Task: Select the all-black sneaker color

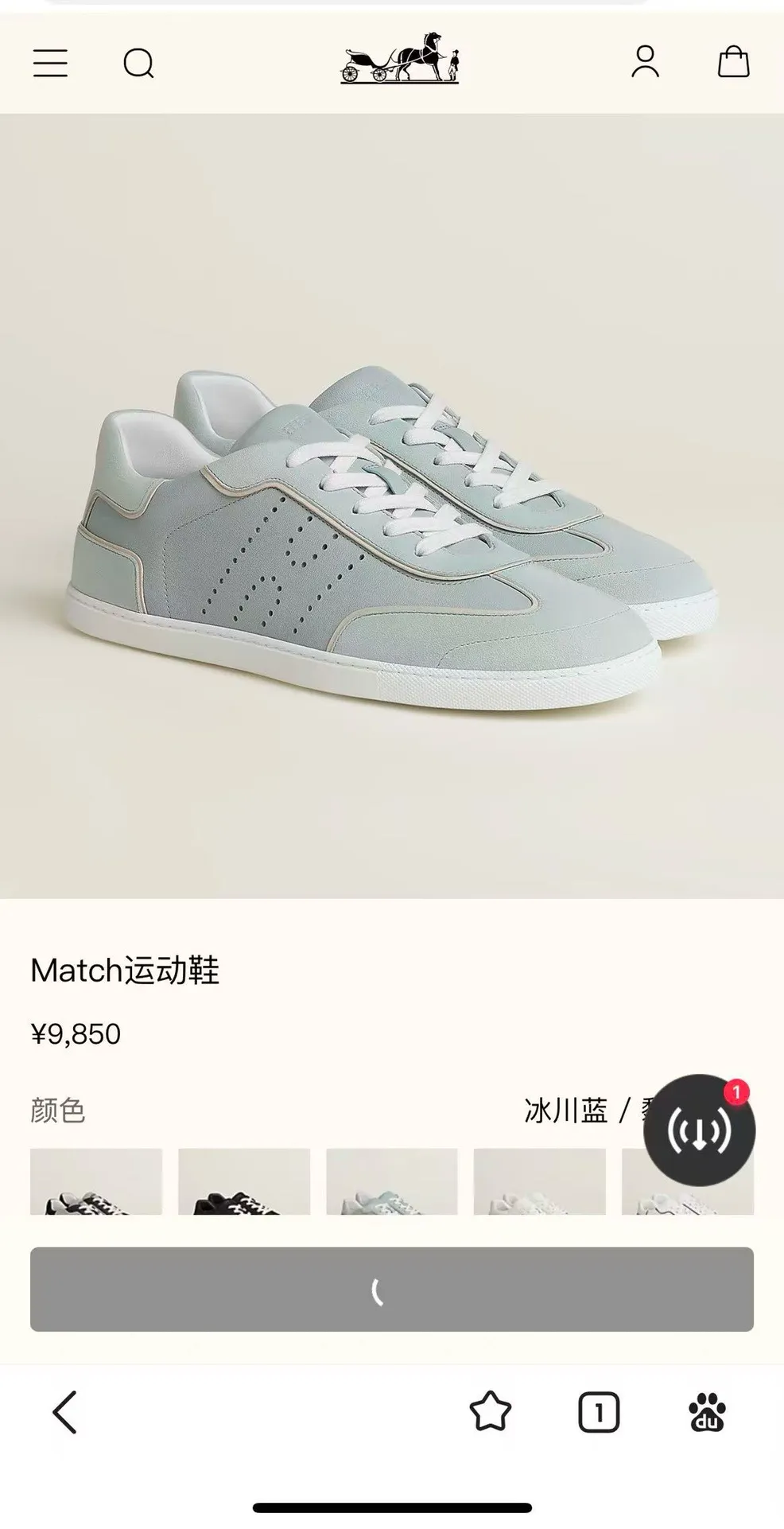Action: [244, 1181]
